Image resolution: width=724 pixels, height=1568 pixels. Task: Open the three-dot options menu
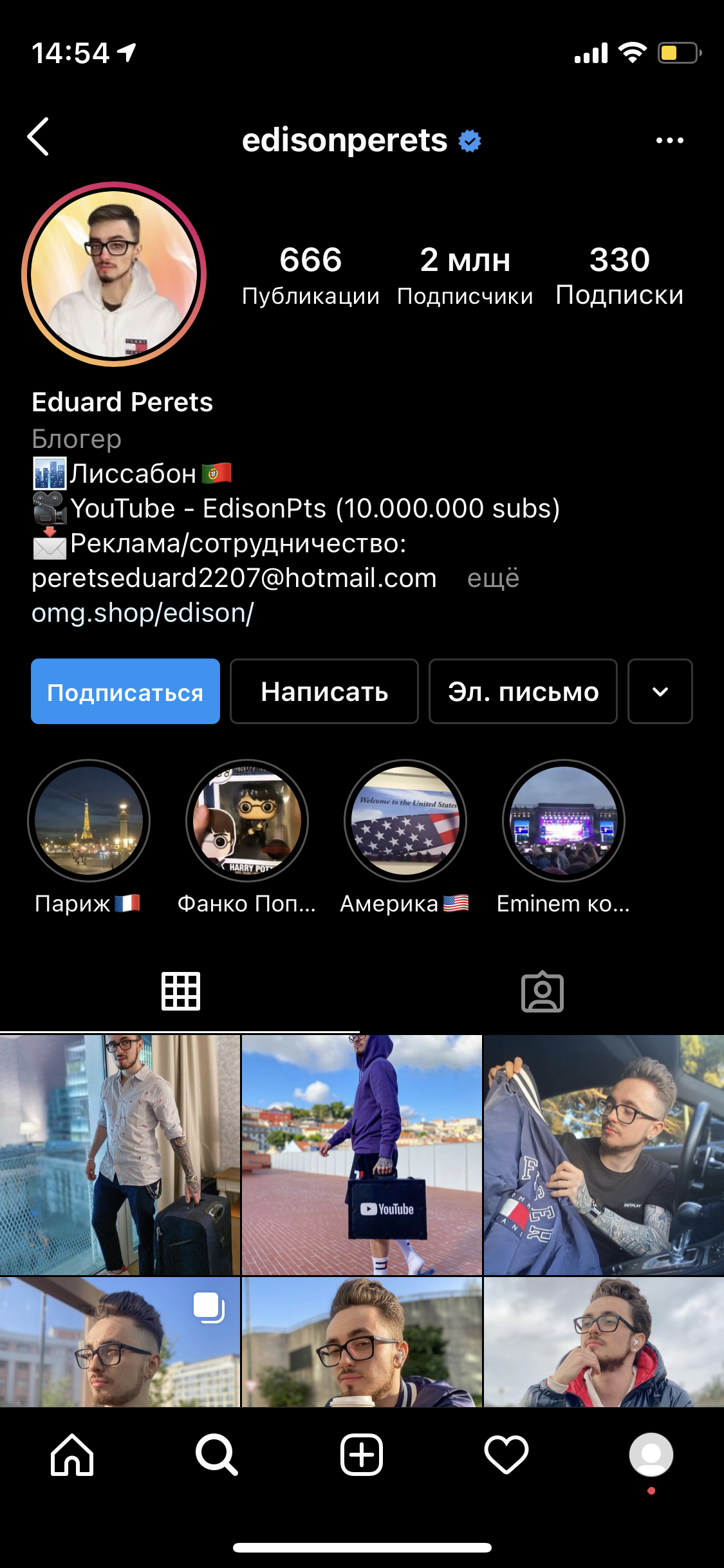(x=669, y=140)
